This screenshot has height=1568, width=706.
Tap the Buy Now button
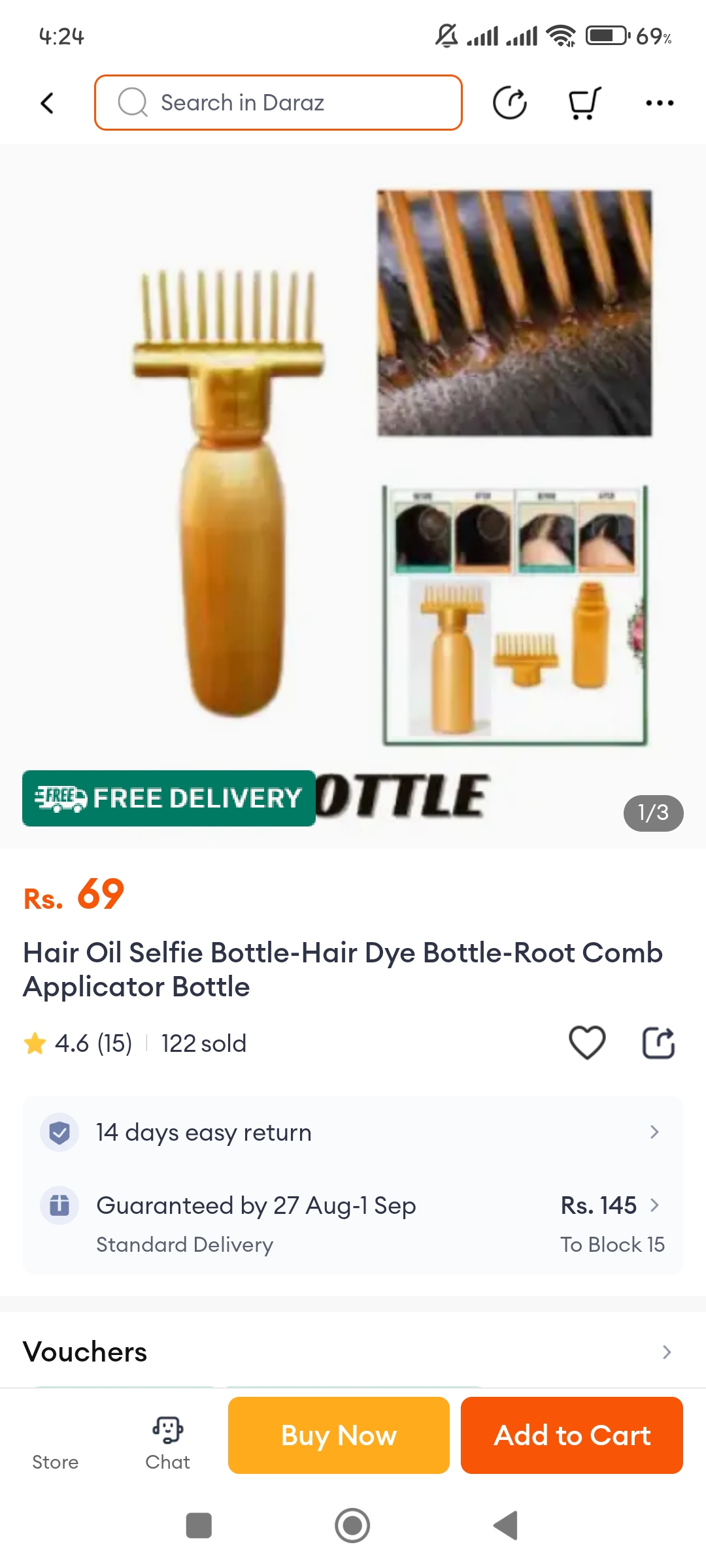point(339,1435)
